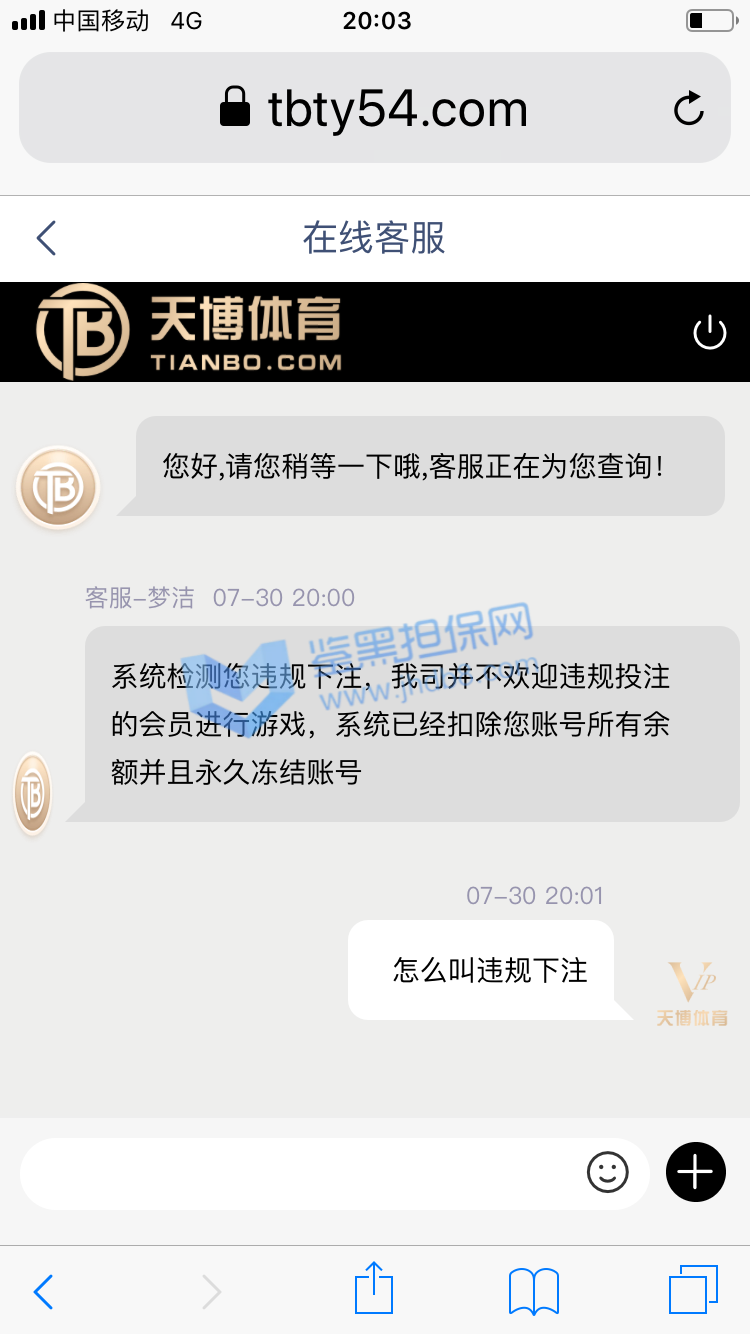Go back in Safari browser toolbar
750x1334 pixels.
coord(43,1291)
